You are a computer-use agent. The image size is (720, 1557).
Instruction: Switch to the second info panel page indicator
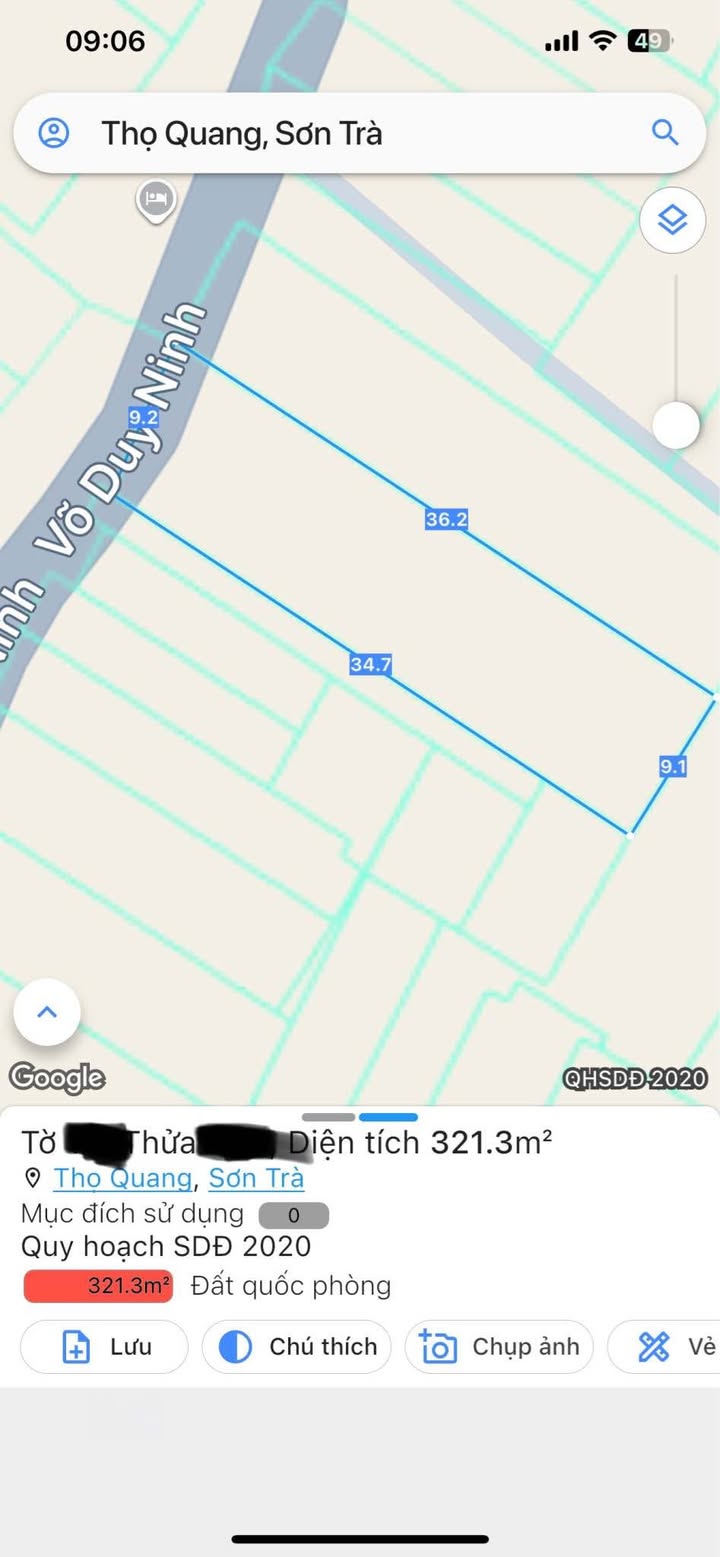[389, 1117]
